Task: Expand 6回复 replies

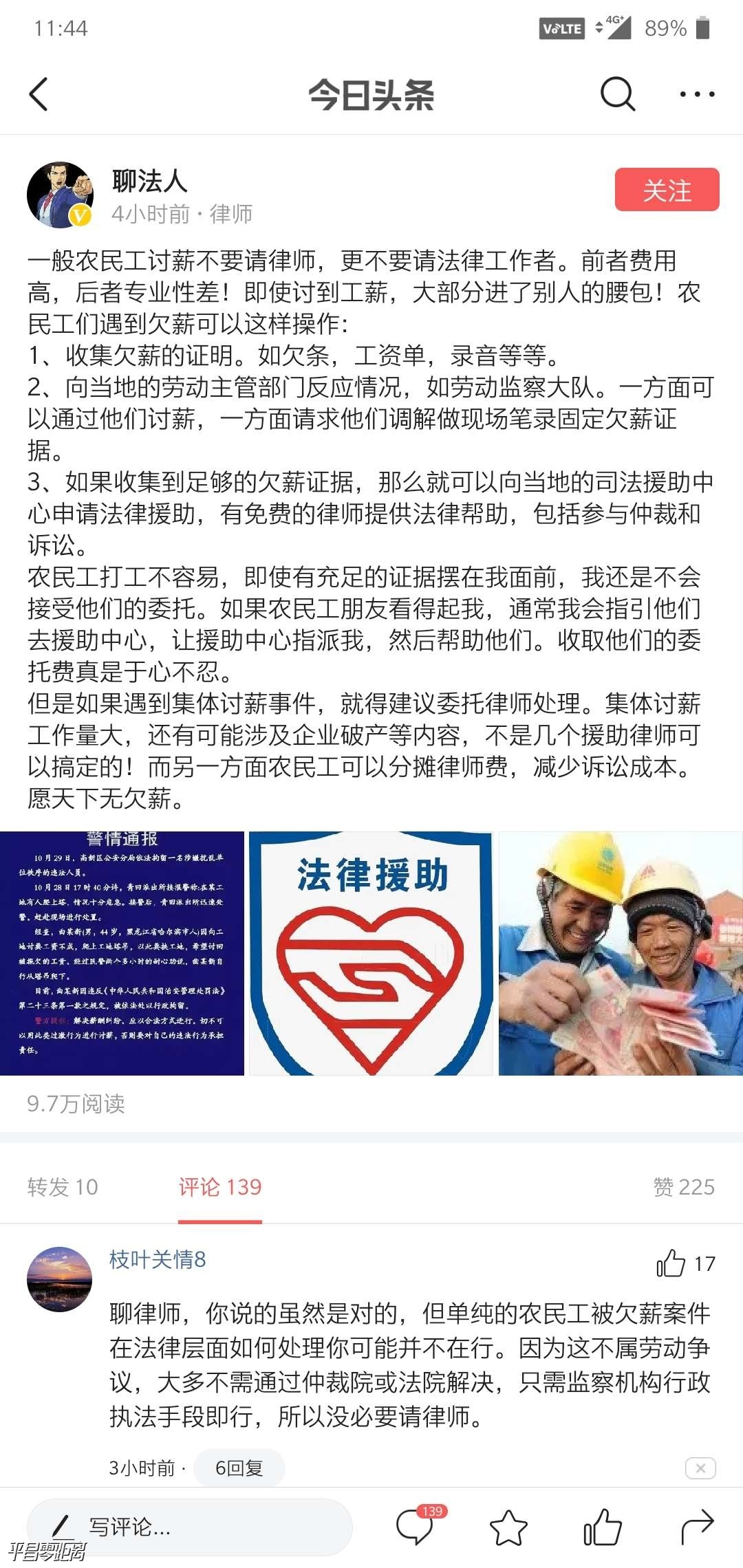Action: pyautogui.click(x=239, y=1468)
